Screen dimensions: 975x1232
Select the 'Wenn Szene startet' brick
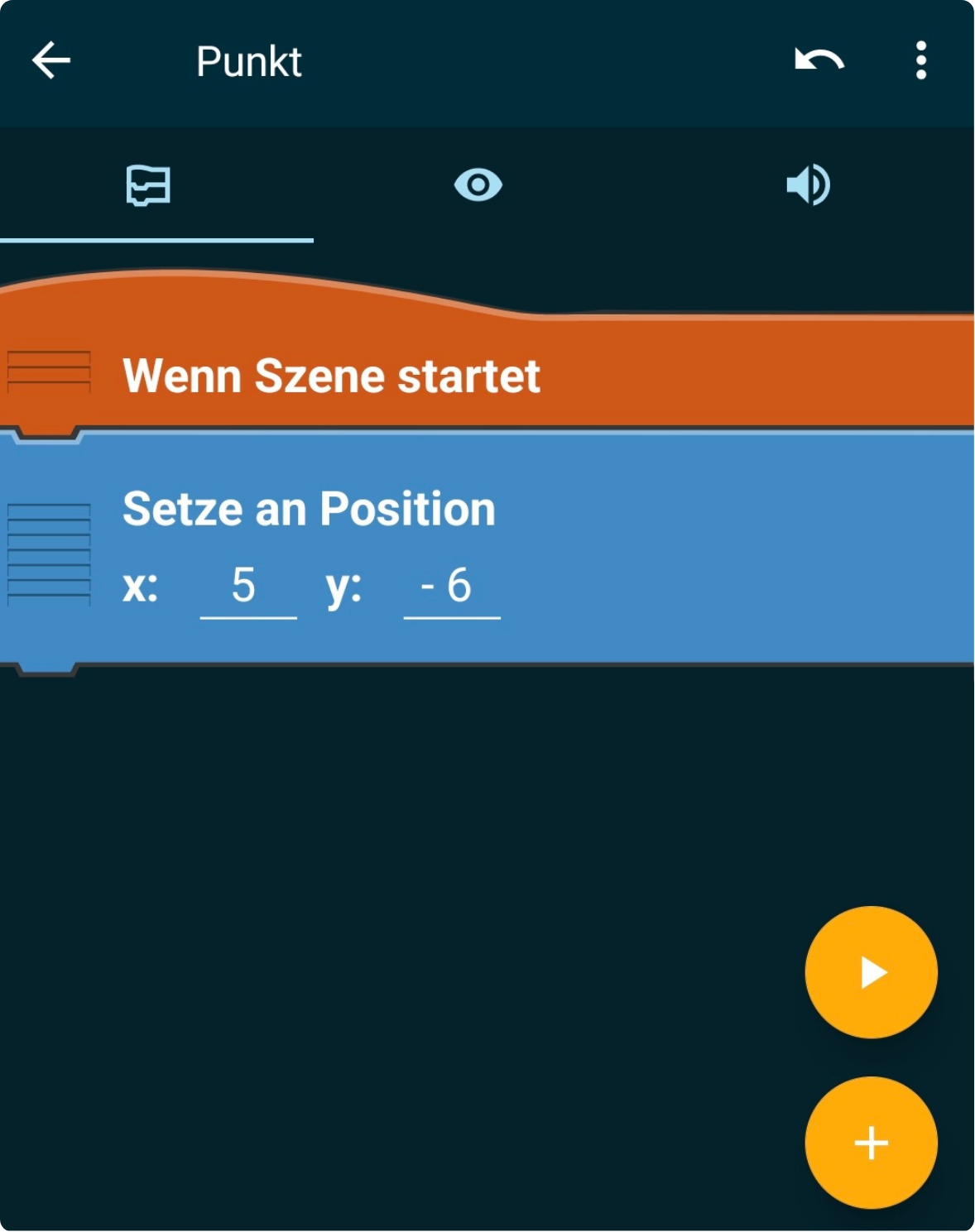pos(331,376)
